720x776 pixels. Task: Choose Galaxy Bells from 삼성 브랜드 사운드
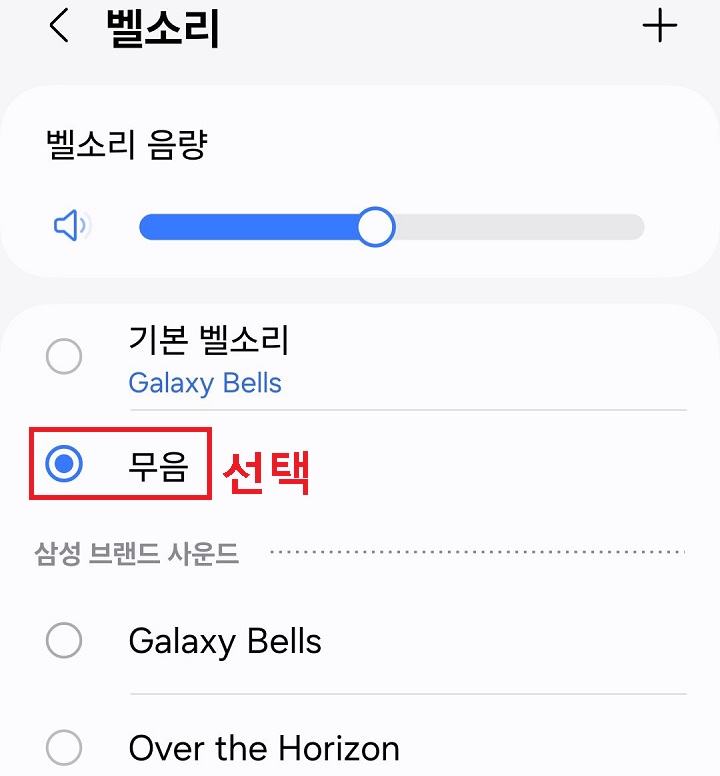(x=63, y=641)
